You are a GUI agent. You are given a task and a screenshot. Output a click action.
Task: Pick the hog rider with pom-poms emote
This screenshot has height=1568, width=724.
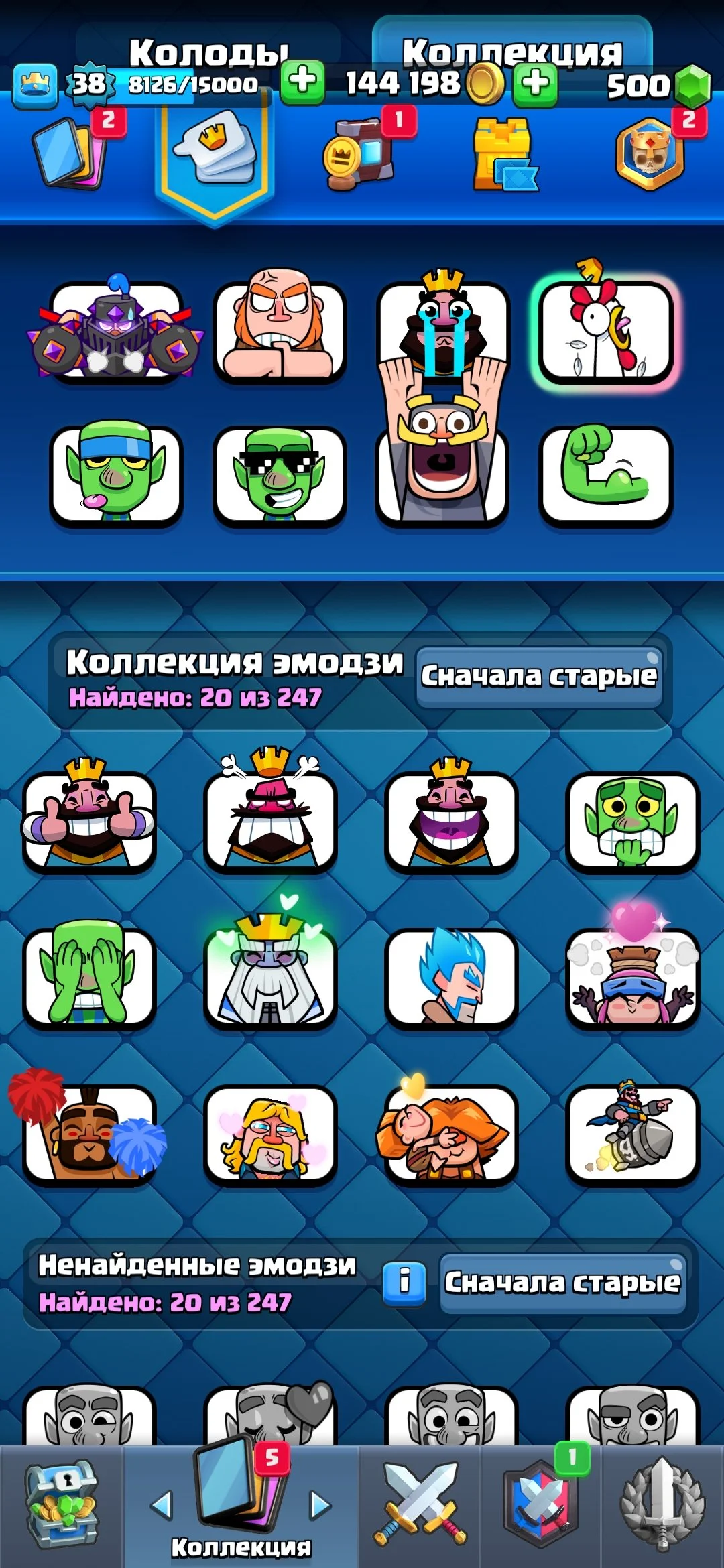click(x=89, y=1132)
